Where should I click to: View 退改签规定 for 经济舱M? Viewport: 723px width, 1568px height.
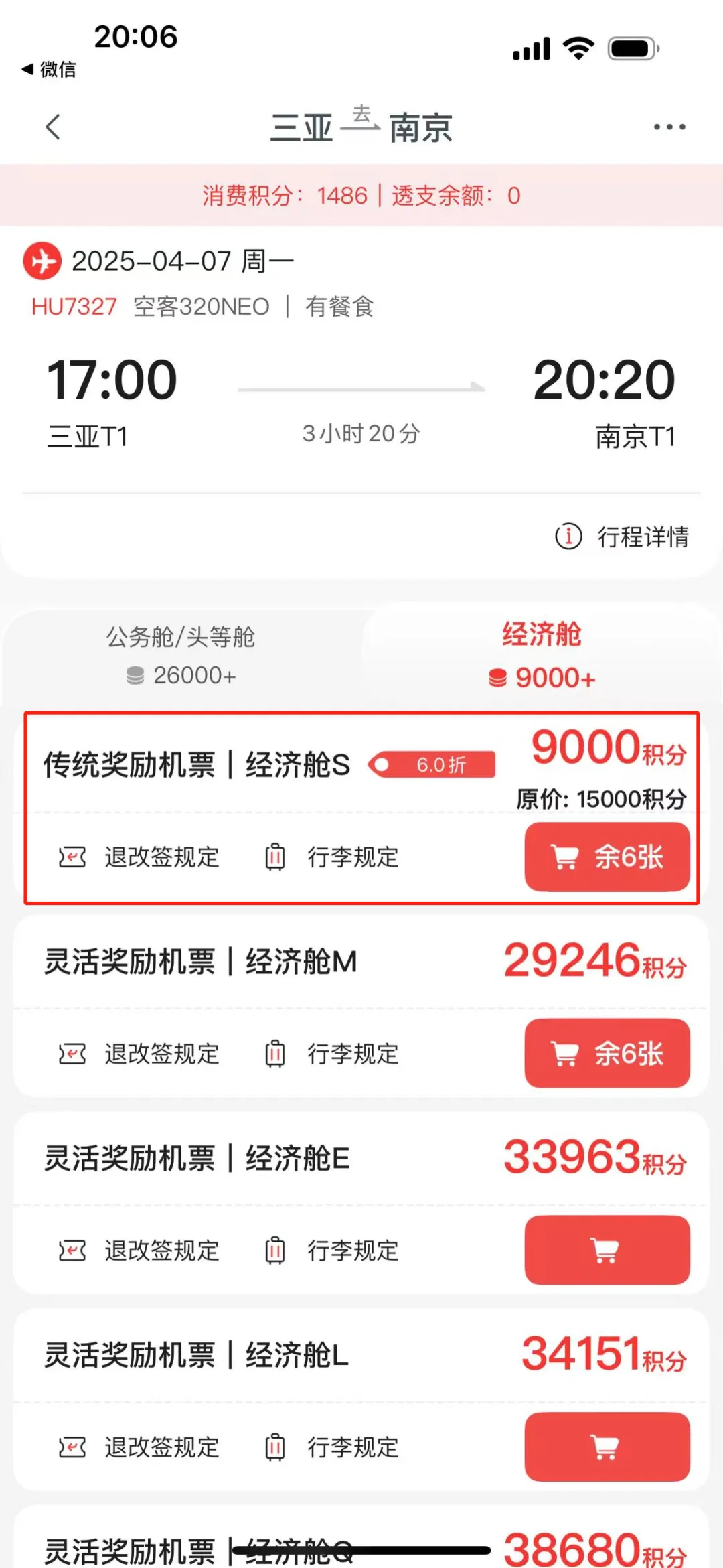[x=140, y=1054]
